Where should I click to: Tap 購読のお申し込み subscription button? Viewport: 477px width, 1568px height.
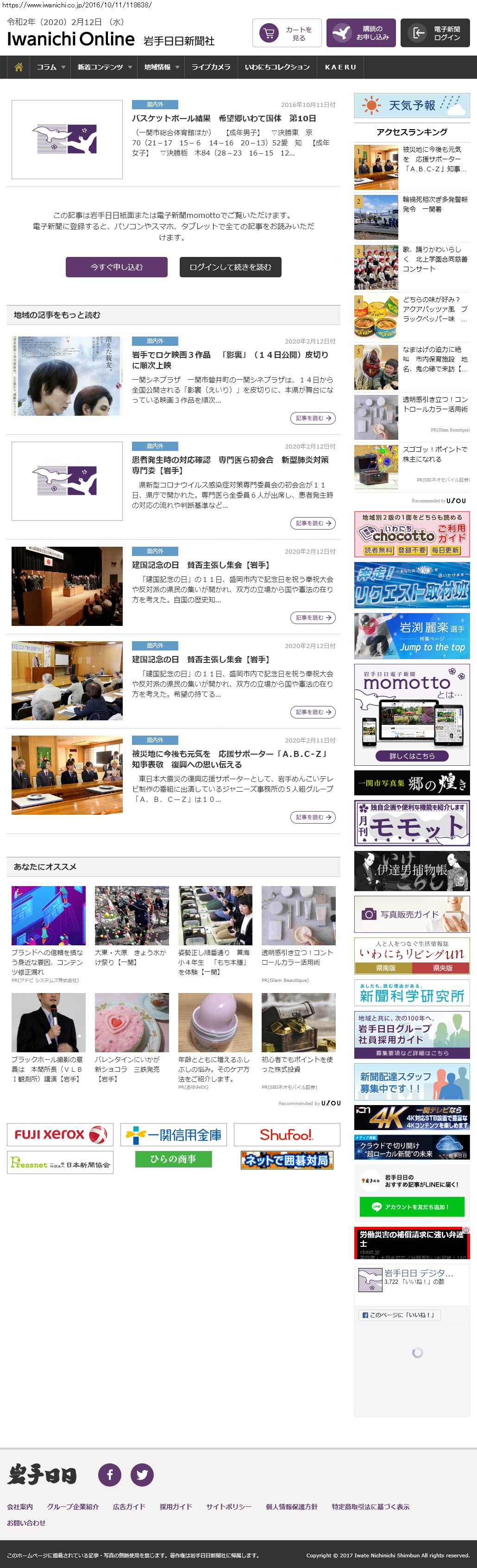(361, 33)
